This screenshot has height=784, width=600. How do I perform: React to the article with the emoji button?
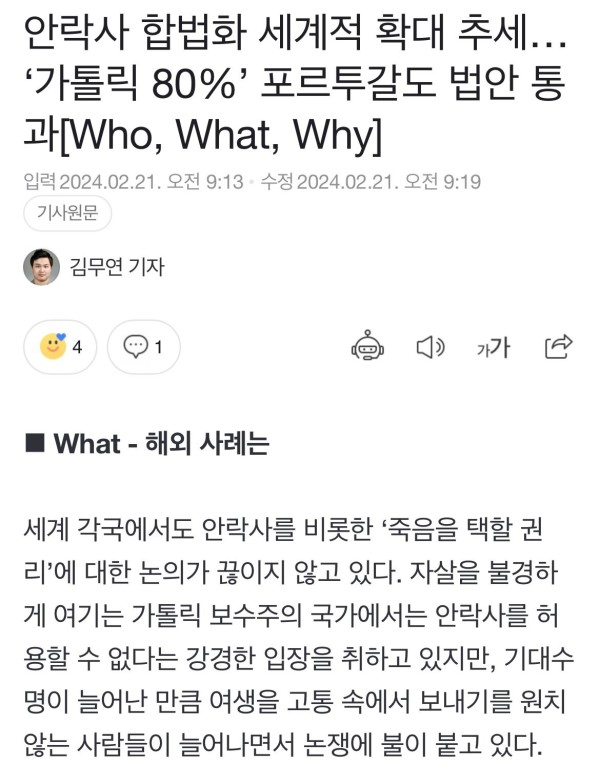[60, 347]
